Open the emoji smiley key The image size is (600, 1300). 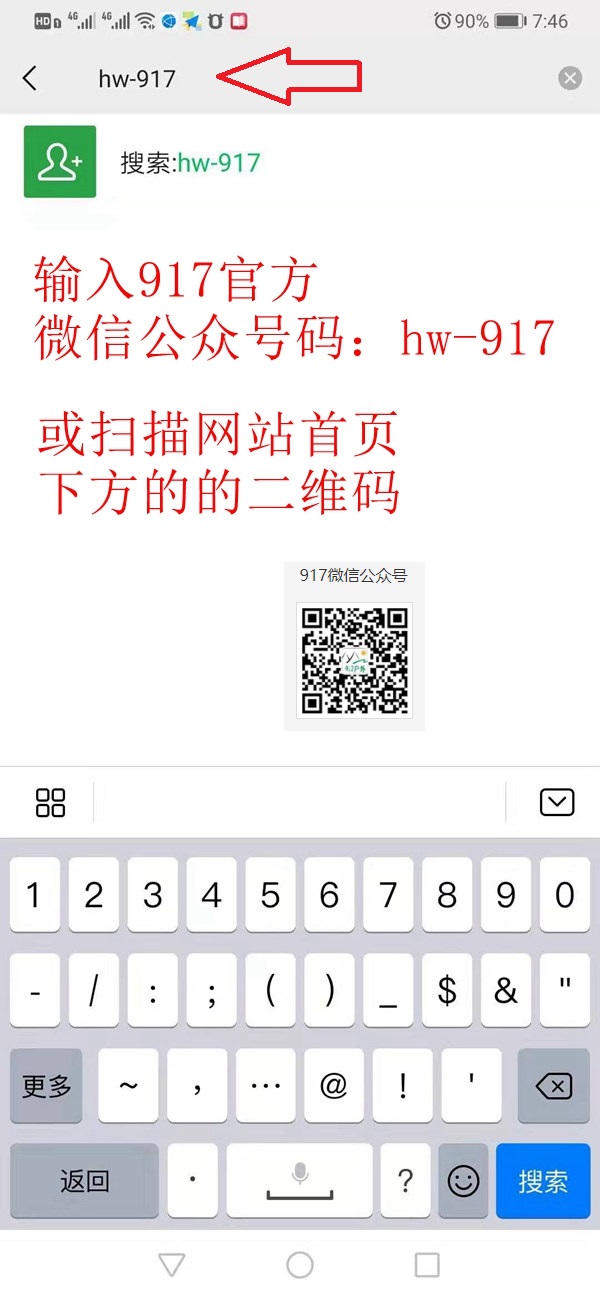tap(463, 1181)
